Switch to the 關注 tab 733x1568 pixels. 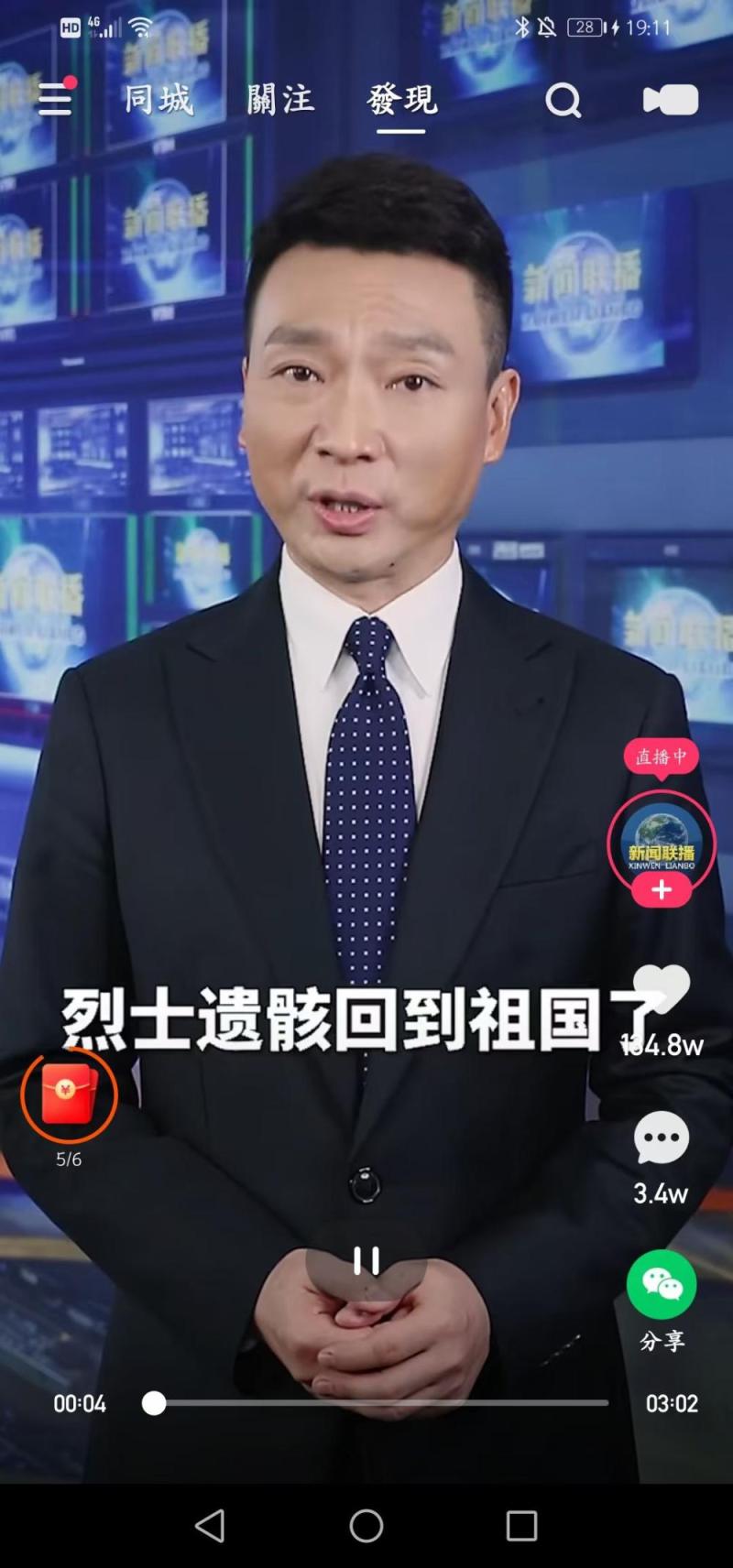point(280,99)
